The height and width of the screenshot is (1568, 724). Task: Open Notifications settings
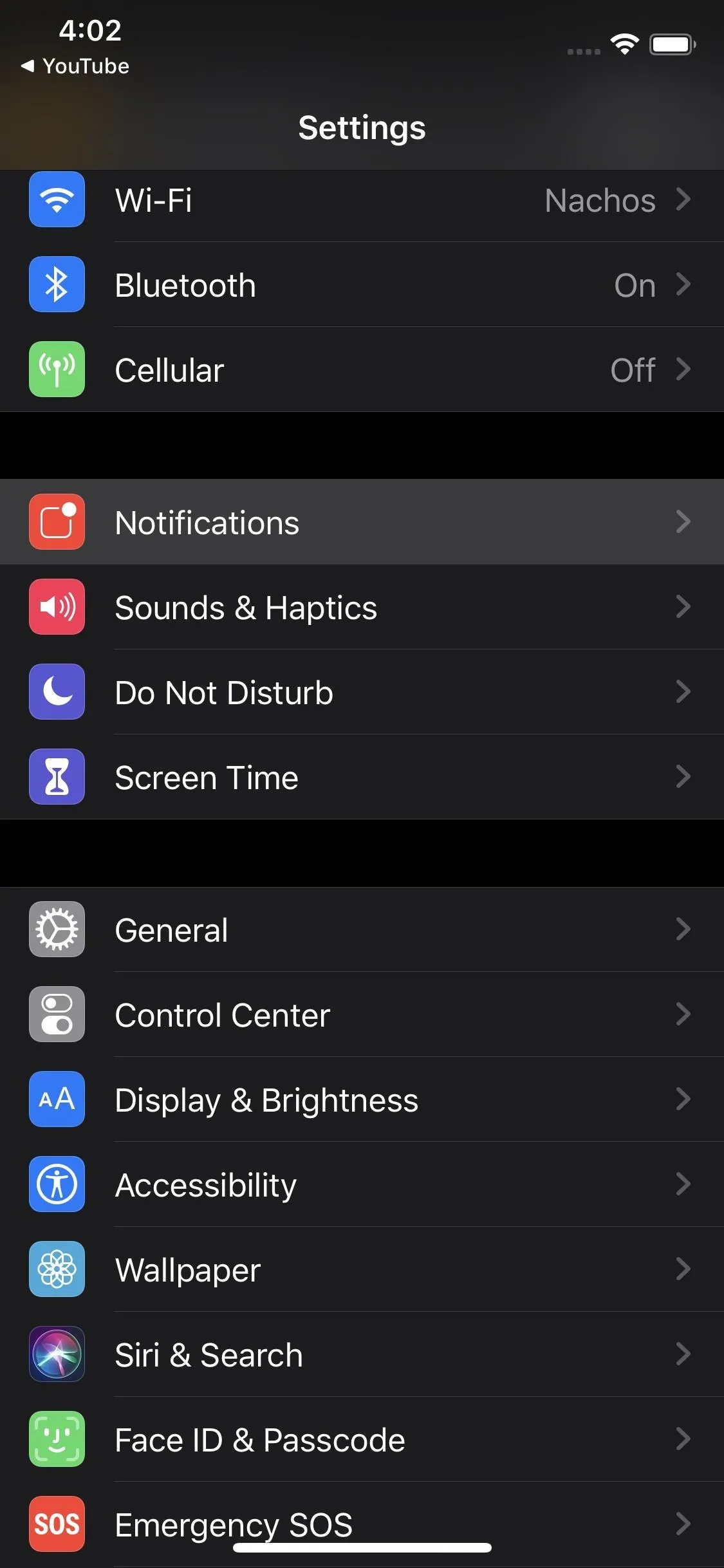[x=362, y=522]
